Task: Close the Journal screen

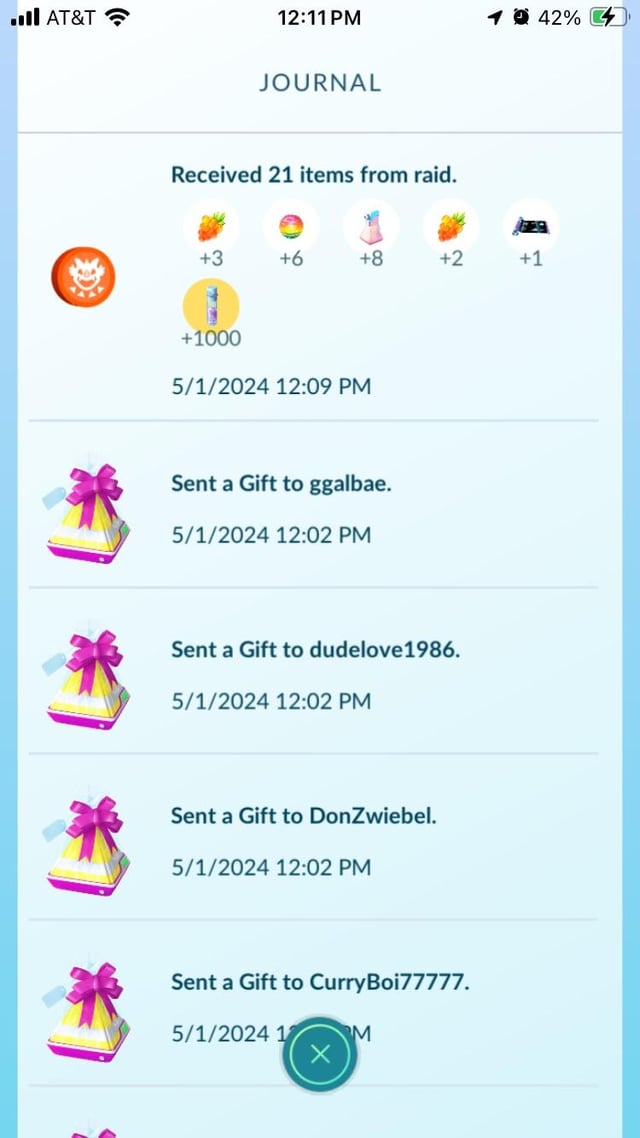Action: coord(320,1053)
